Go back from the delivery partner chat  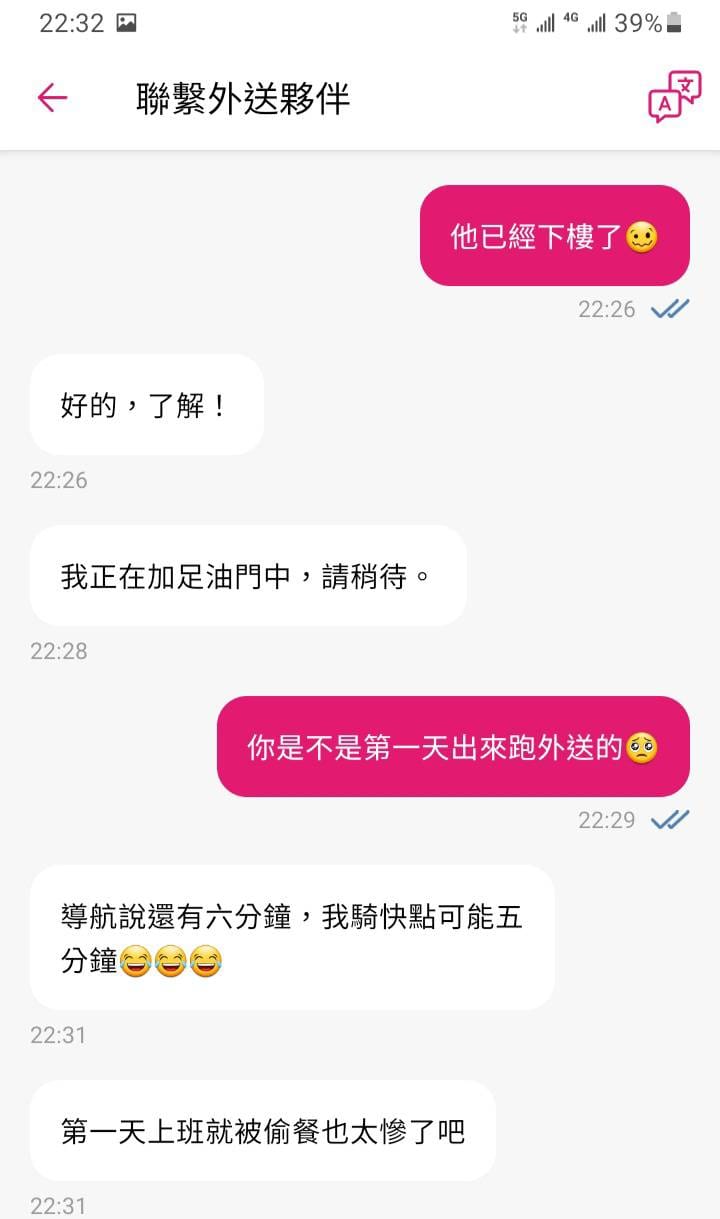(x=52, y=98)
